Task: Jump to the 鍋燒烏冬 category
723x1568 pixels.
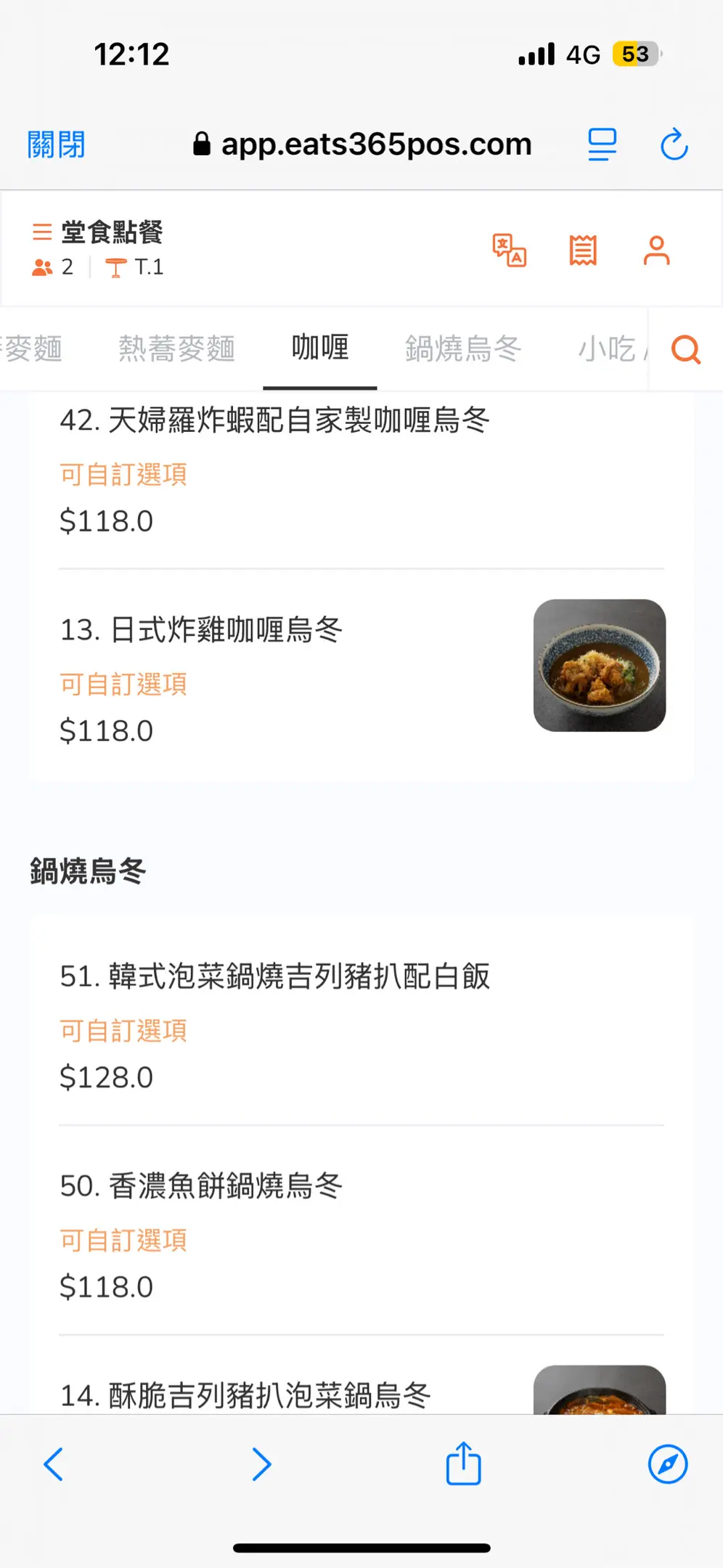Action: coord(463,349)
